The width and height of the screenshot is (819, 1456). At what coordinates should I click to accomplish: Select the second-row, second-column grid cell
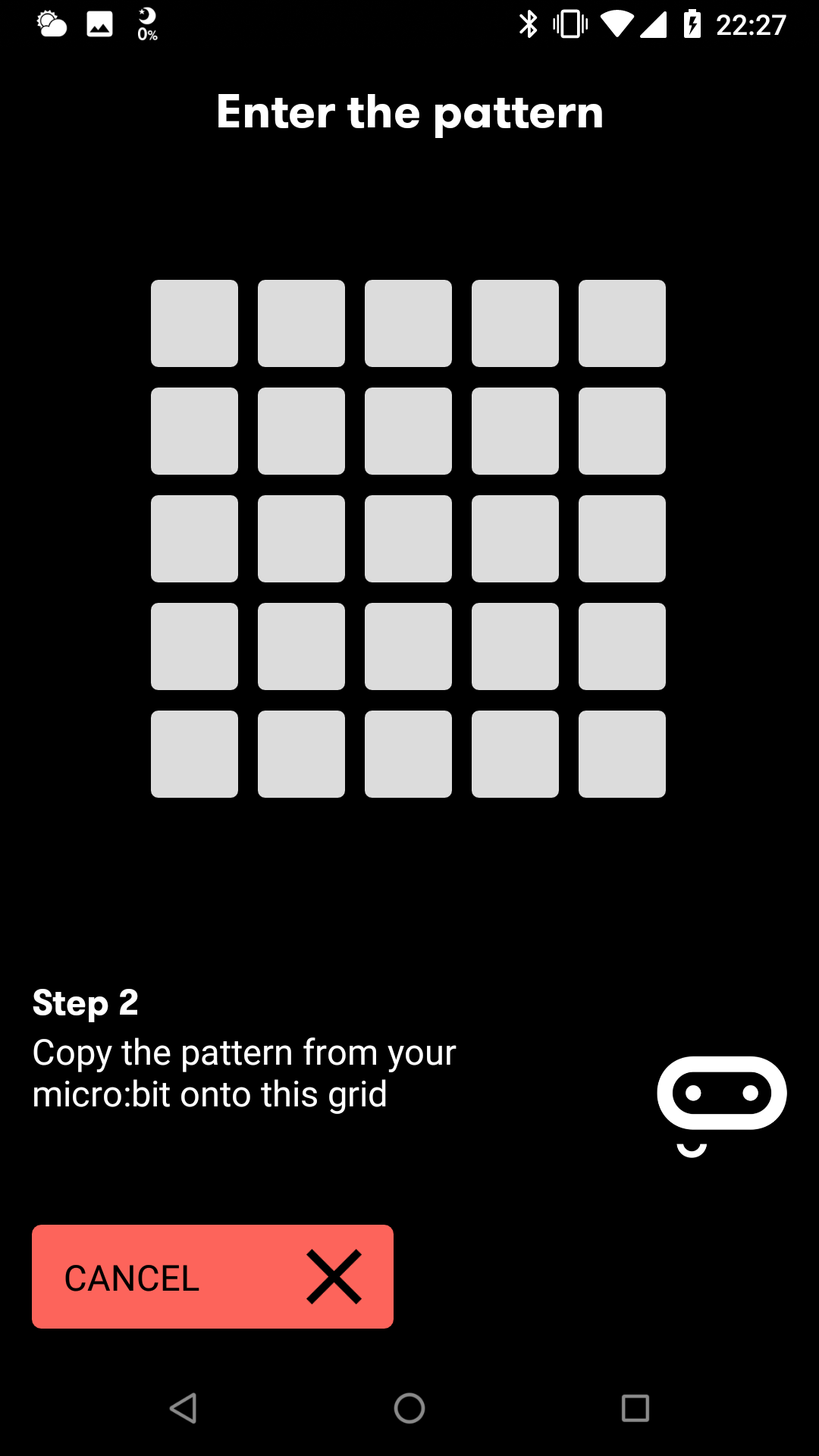click(301, 431)
